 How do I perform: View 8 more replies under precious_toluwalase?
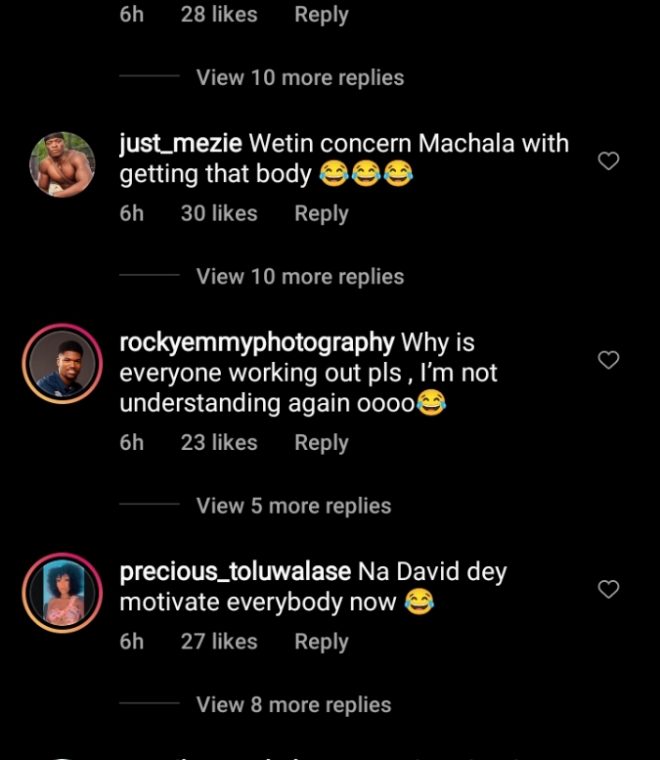pos(294,705)
